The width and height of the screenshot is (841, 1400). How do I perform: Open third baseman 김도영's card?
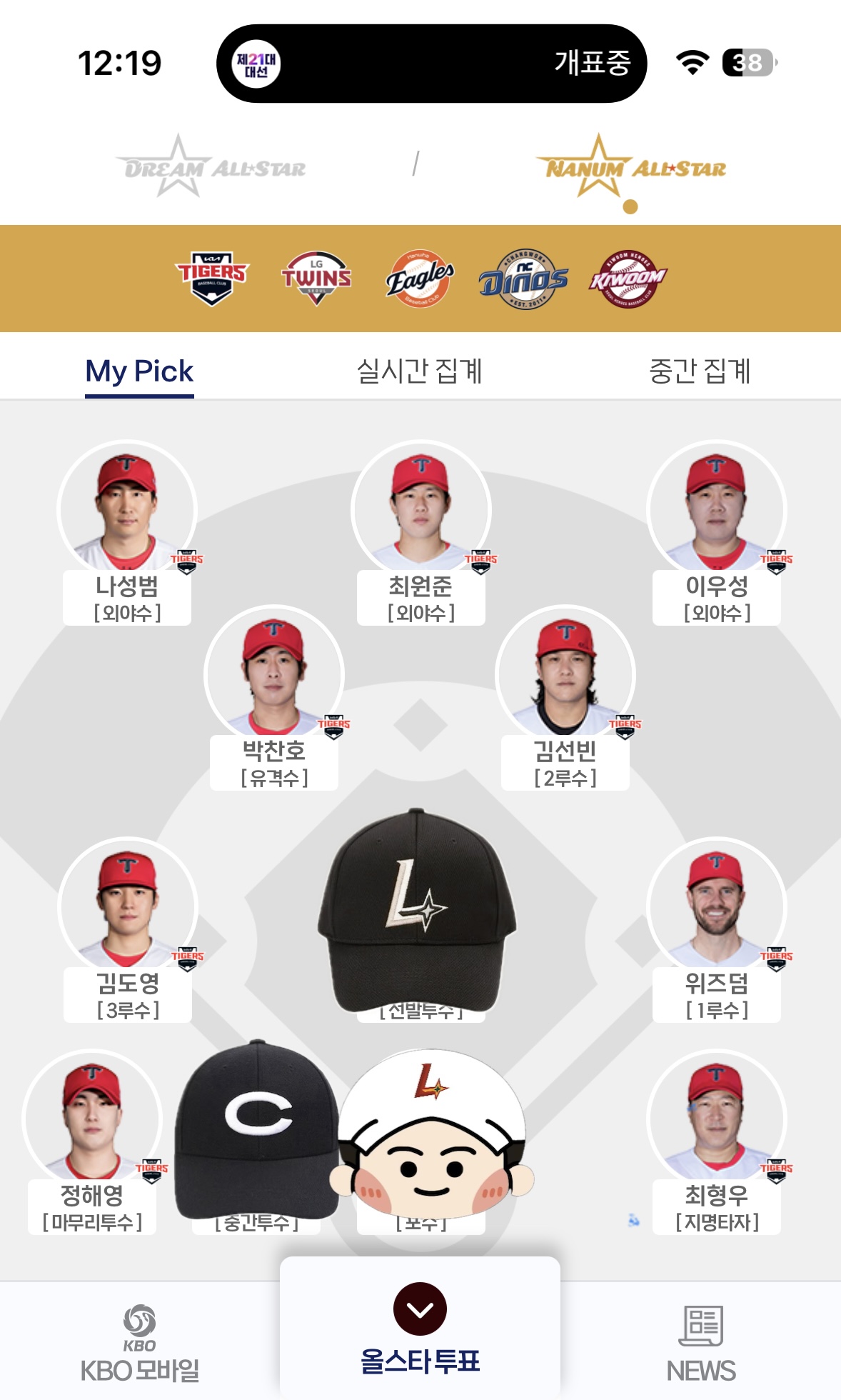click(128, 930)
